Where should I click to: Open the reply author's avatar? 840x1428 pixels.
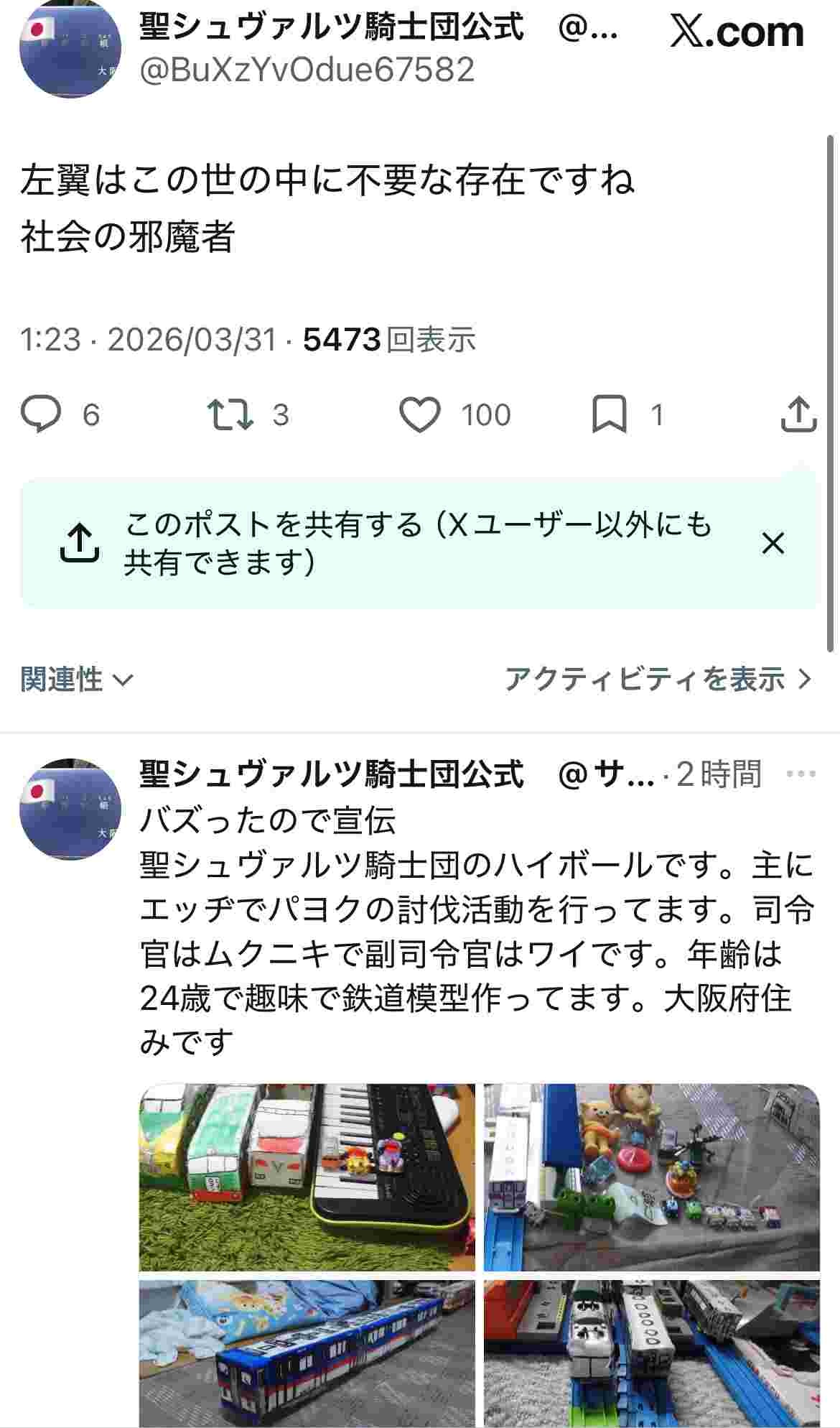[70, 809]
